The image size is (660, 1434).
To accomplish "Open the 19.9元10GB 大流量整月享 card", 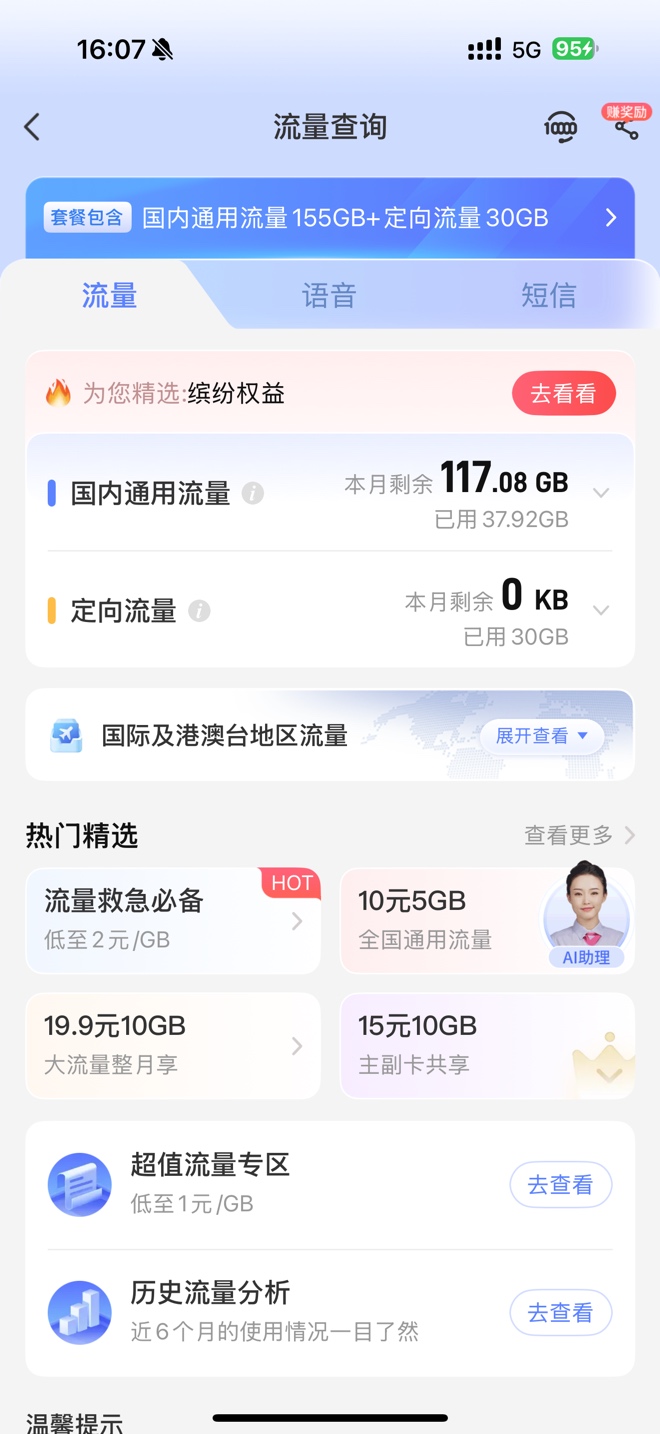I will [173, 1045].
